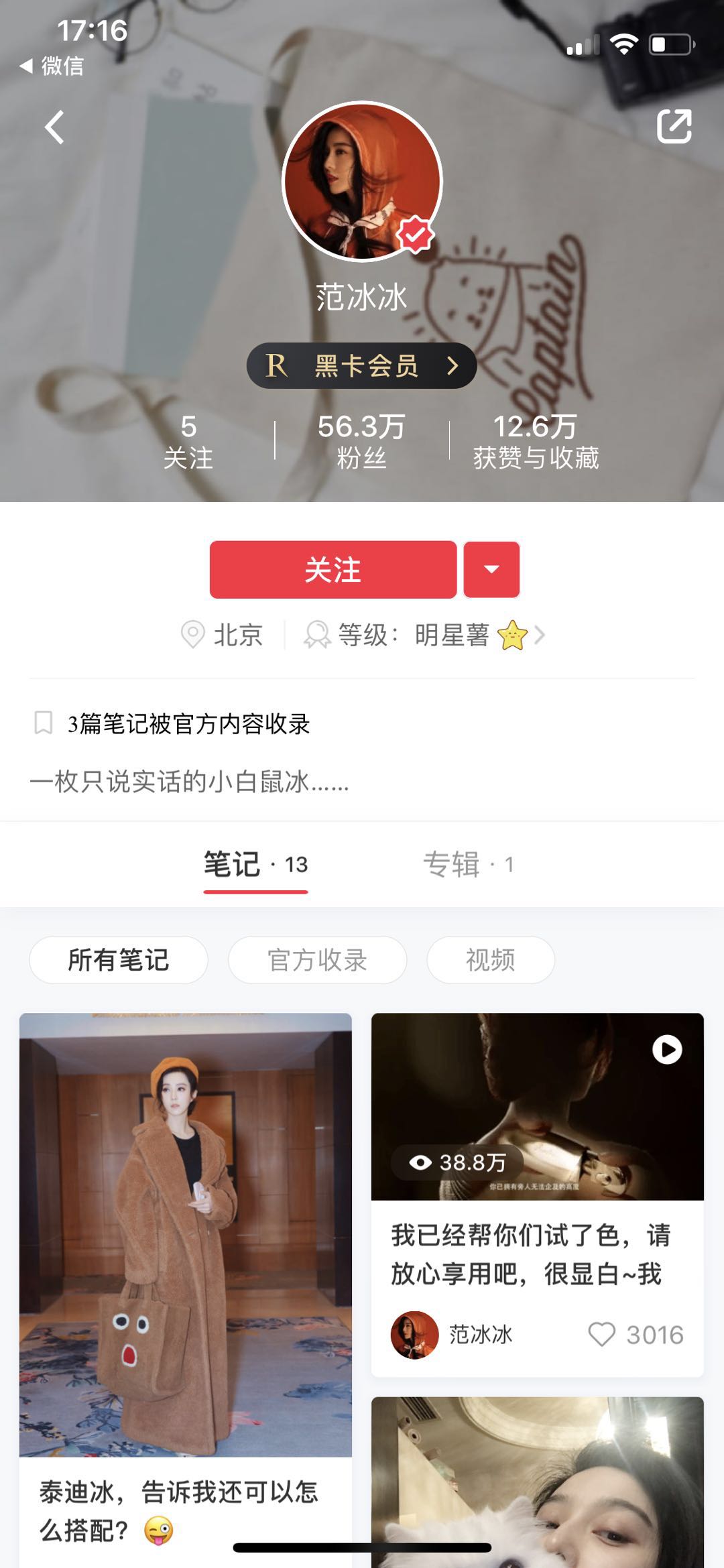Screen dimensions: 724x1568
Task: Select the 笔记·13 tab
Action: point(255,864)
